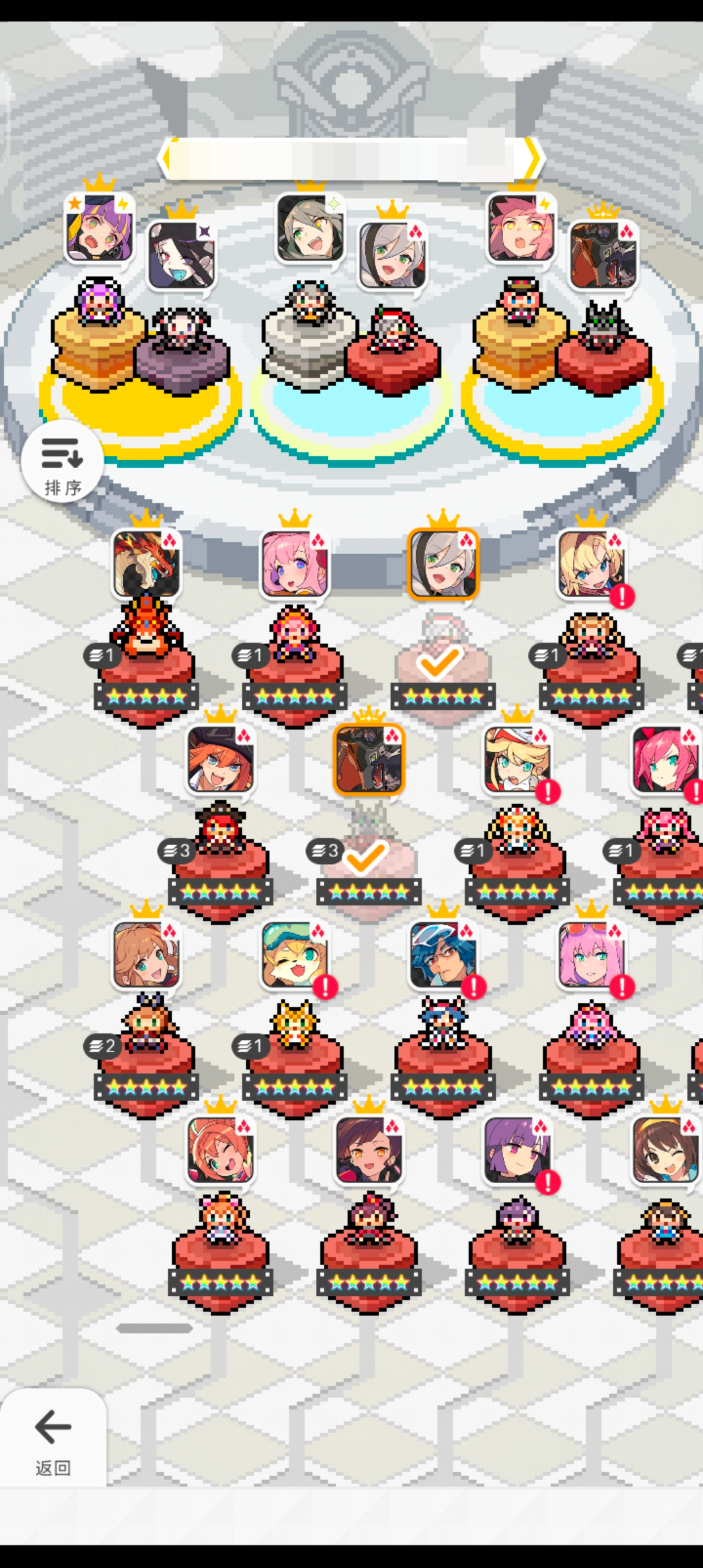Choose the orange-haired witch hat hero
This screenshot has width=703, height=1568.
click(x=220, y=759)
